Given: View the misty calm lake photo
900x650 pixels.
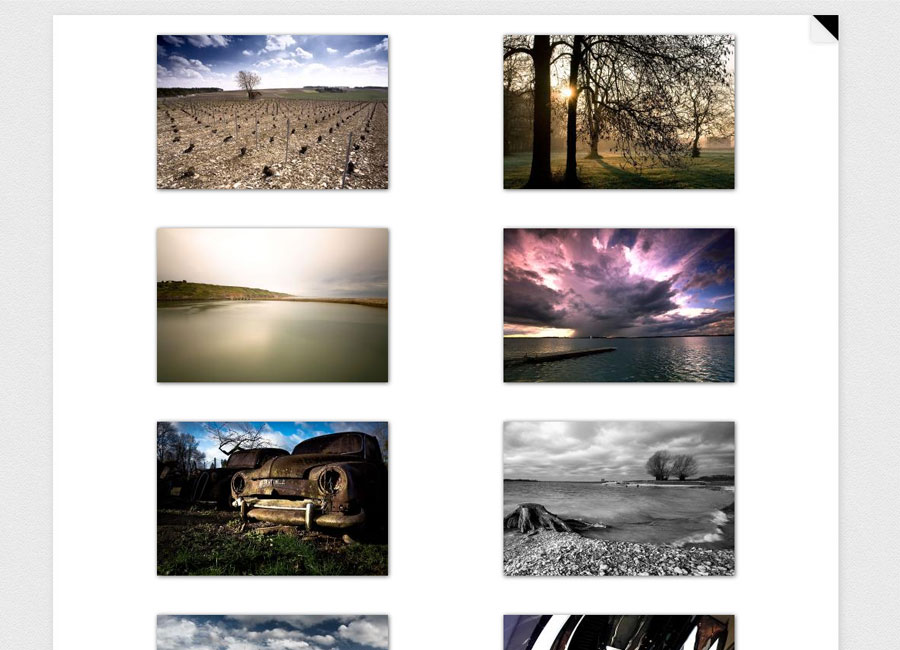Looking at the screenshot, I should tap(272, 305).
